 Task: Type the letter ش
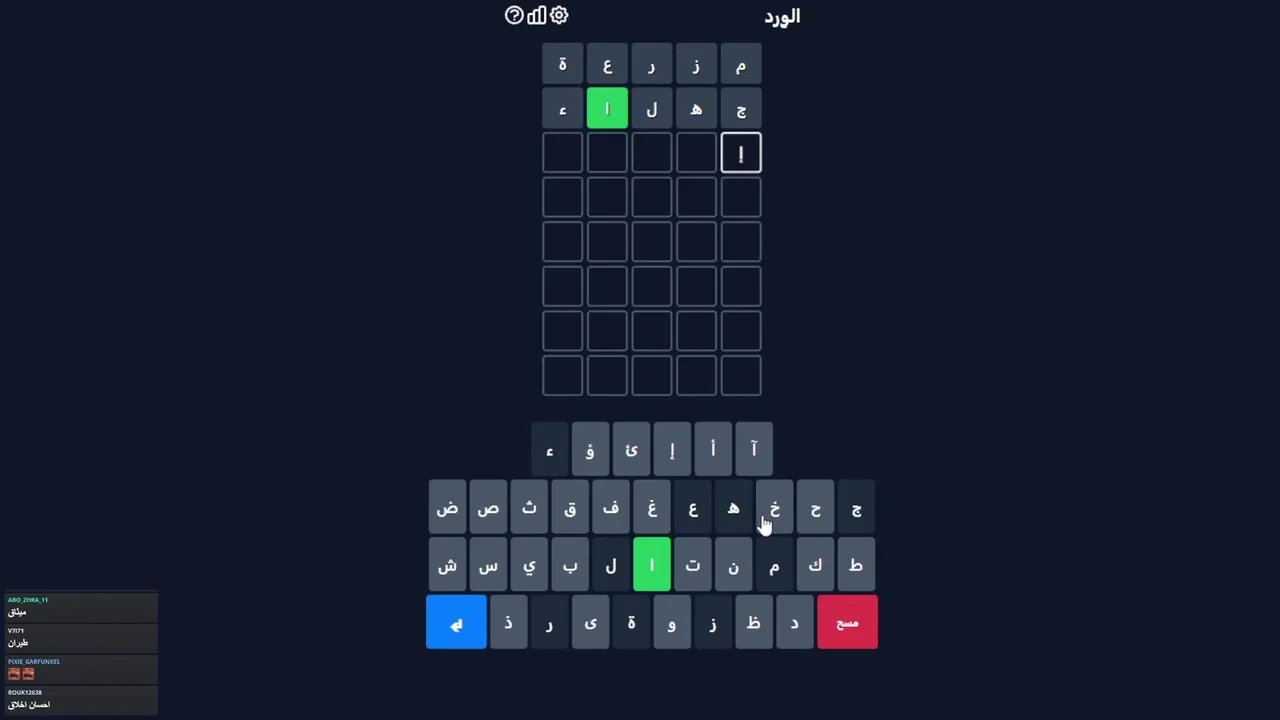[x=447, y=566]
